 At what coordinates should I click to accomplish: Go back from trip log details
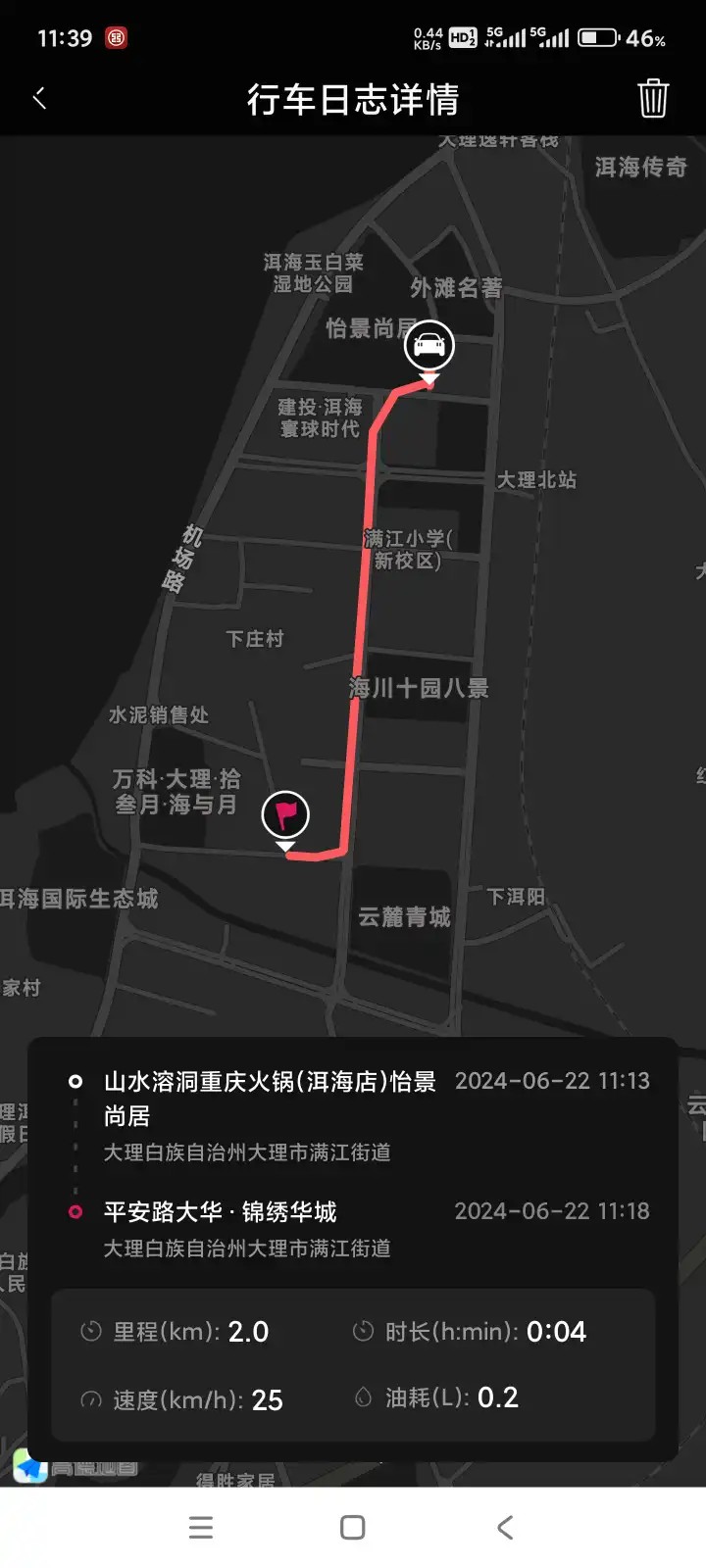click(x=40, y=98)
